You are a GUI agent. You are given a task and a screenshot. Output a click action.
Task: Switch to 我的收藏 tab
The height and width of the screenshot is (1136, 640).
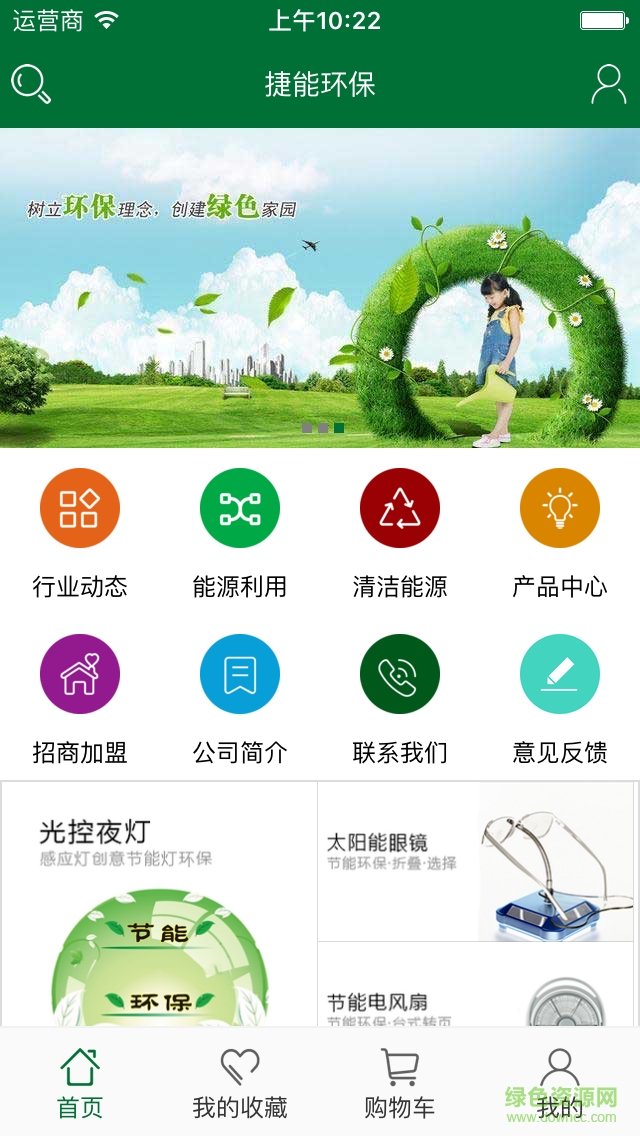point(240,1082)
